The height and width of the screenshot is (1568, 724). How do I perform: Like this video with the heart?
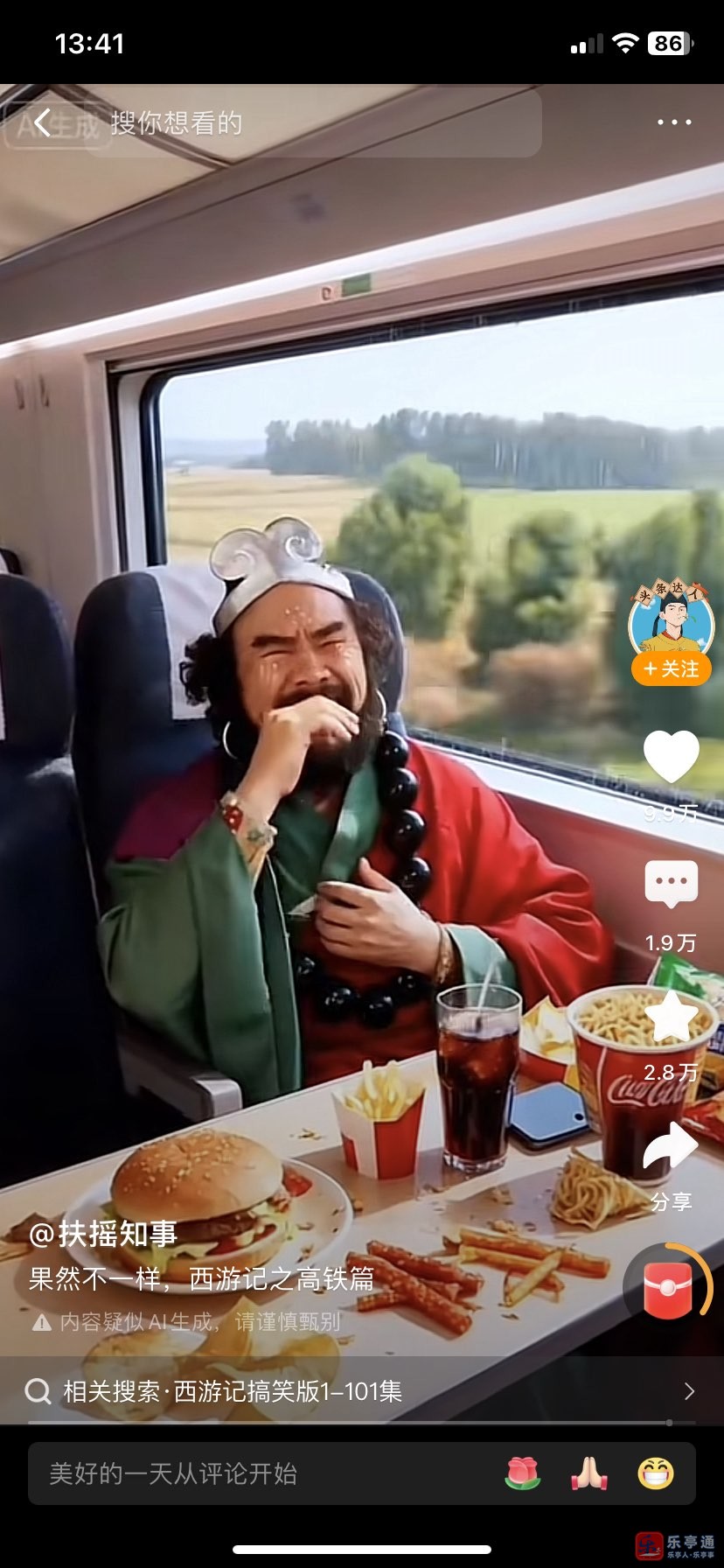[x=671, y=756]
